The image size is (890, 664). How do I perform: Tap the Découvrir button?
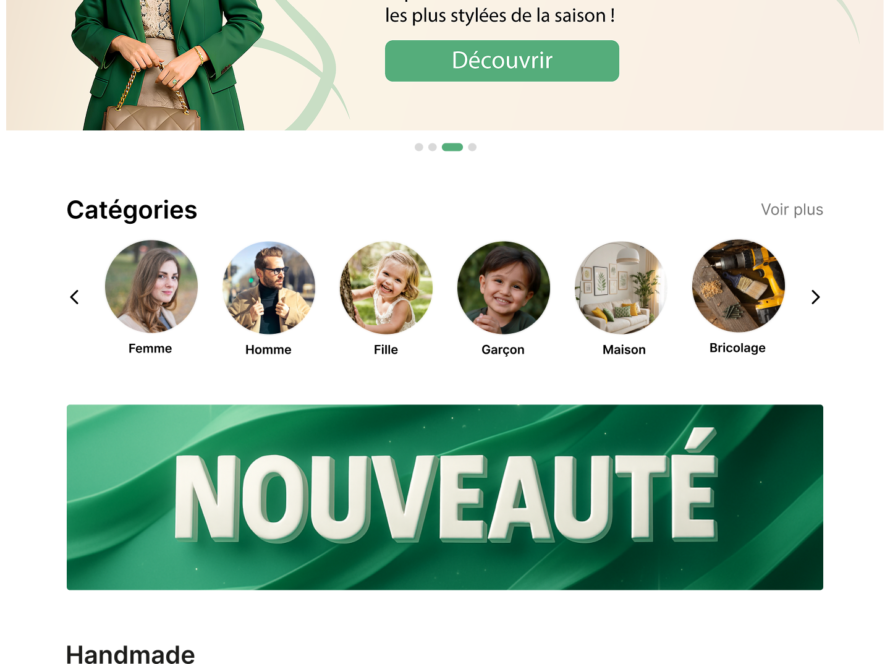point(501,61)
